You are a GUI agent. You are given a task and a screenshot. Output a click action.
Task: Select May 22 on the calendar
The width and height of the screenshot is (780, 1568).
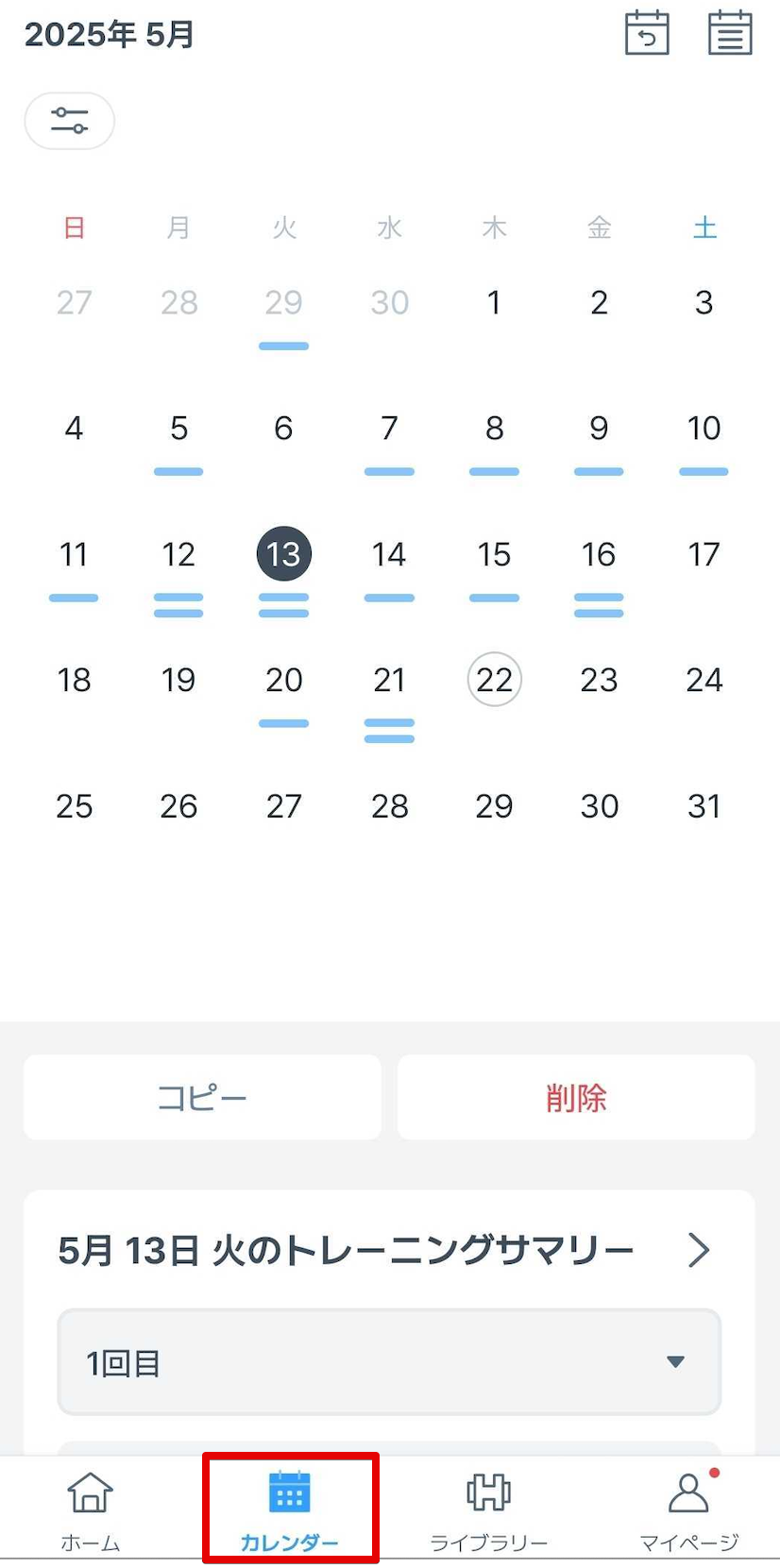coord(494,680)
